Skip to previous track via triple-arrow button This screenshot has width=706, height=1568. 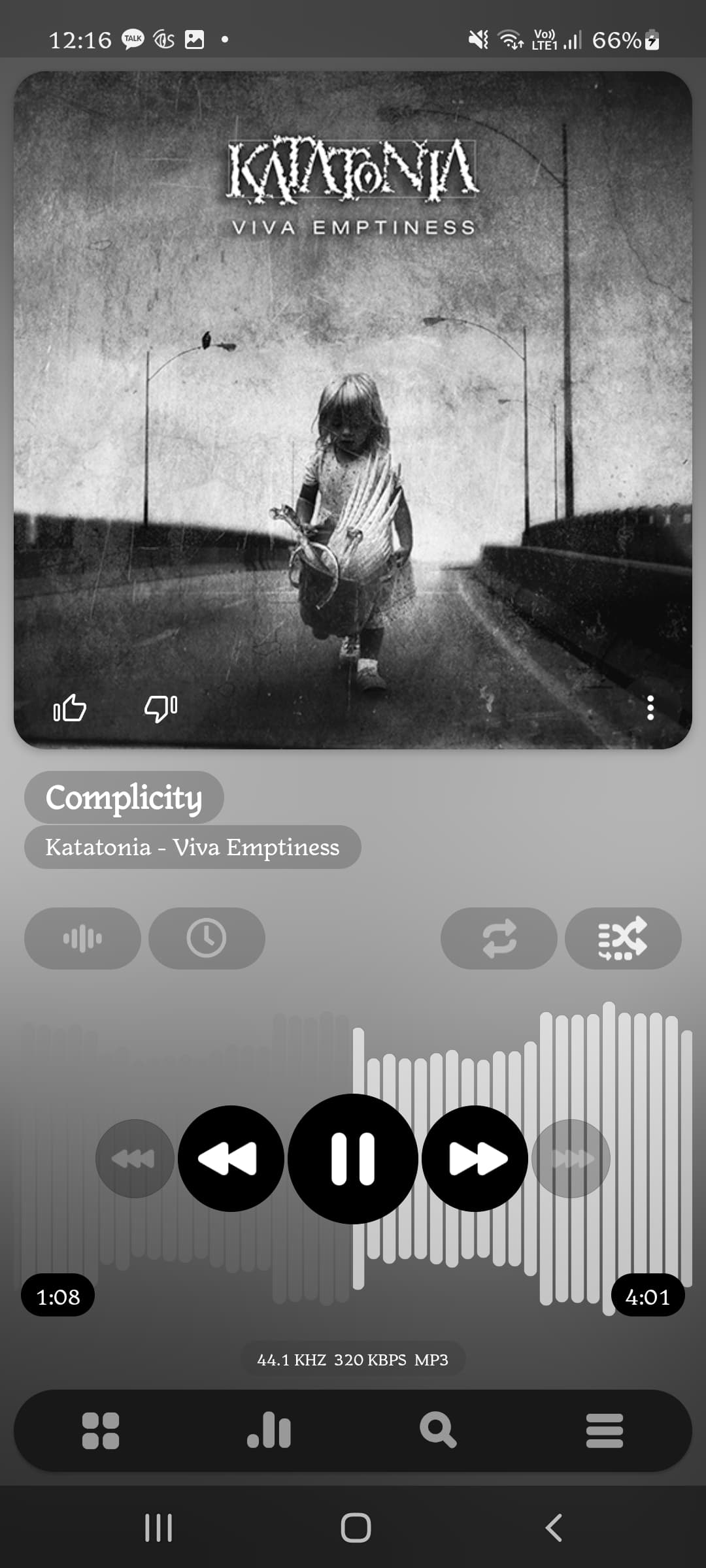(135, 1158)
